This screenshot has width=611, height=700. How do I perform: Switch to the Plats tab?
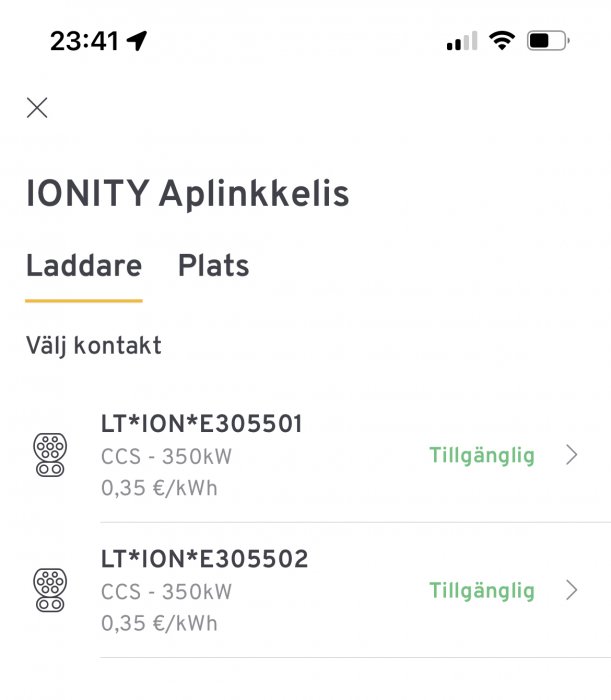click(x=213, y=266)
